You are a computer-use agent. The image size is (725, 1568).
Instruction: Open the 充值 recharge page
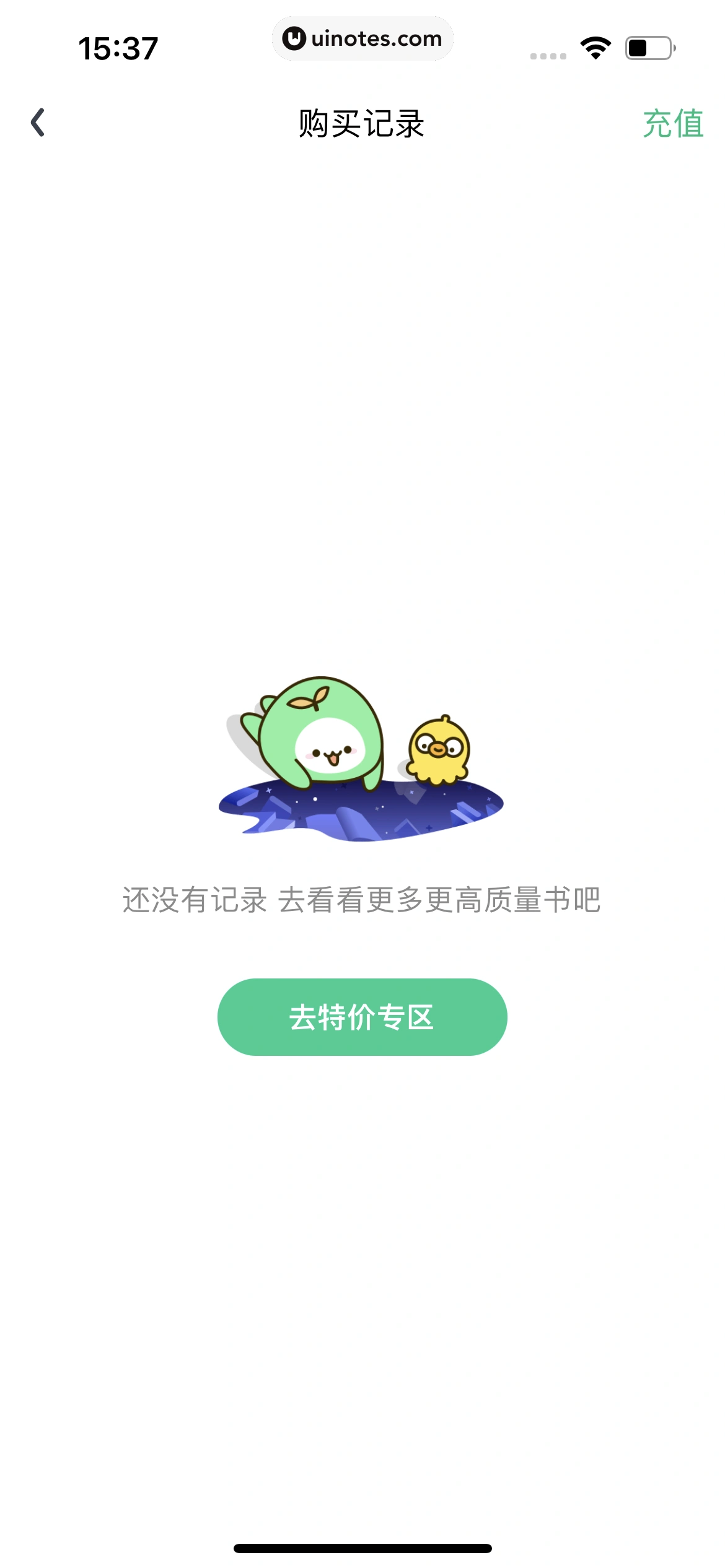tap(673, 121)
